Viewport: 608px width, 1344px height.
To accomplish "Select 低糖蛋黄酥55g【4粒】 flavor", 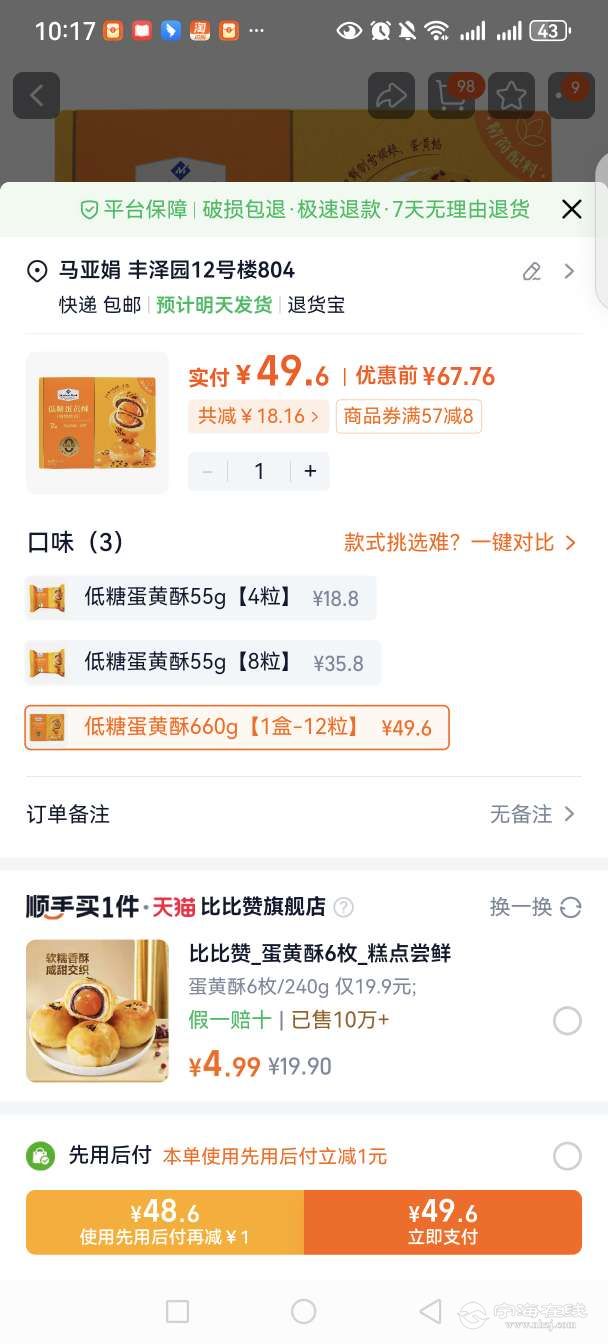I will (x=200, y=598).
